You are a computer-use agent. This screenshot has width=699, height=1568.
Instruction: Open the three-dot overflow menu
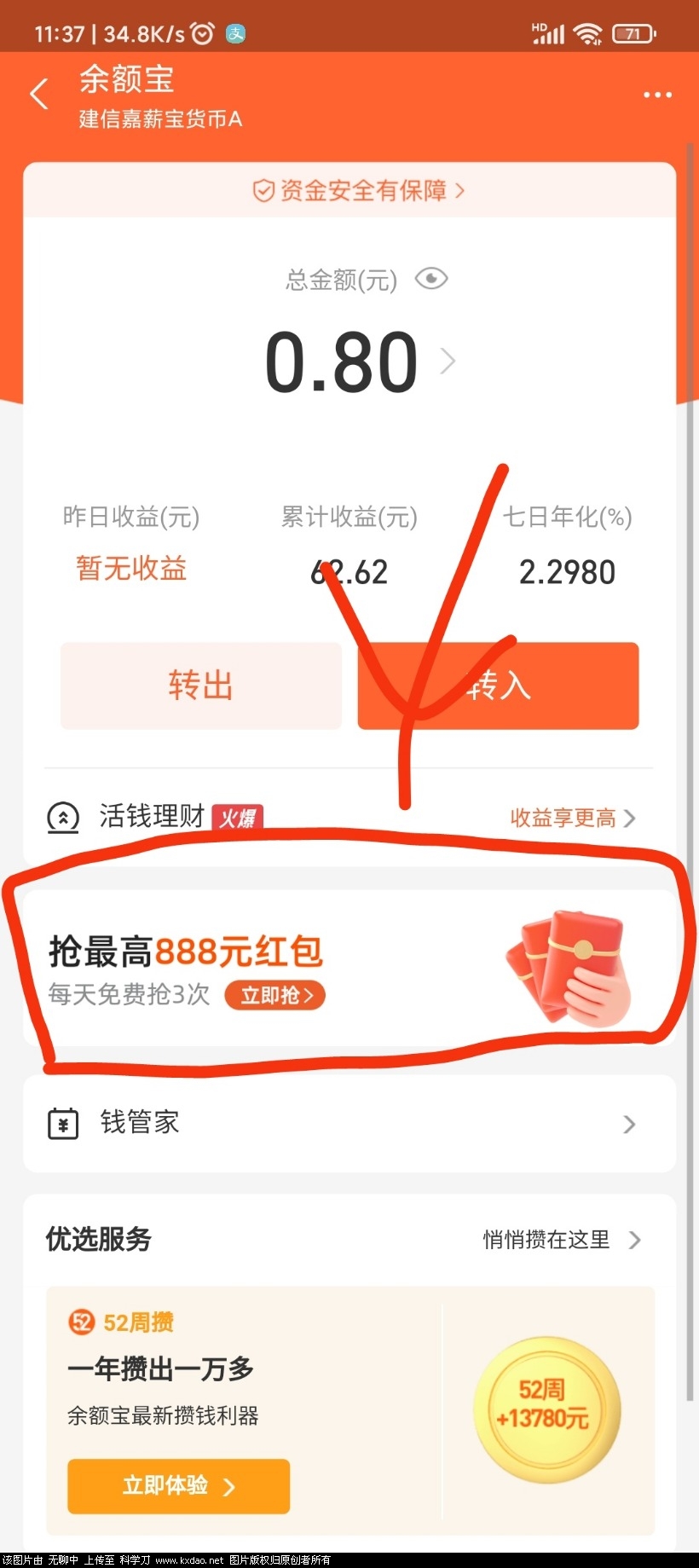click(657, 95)
